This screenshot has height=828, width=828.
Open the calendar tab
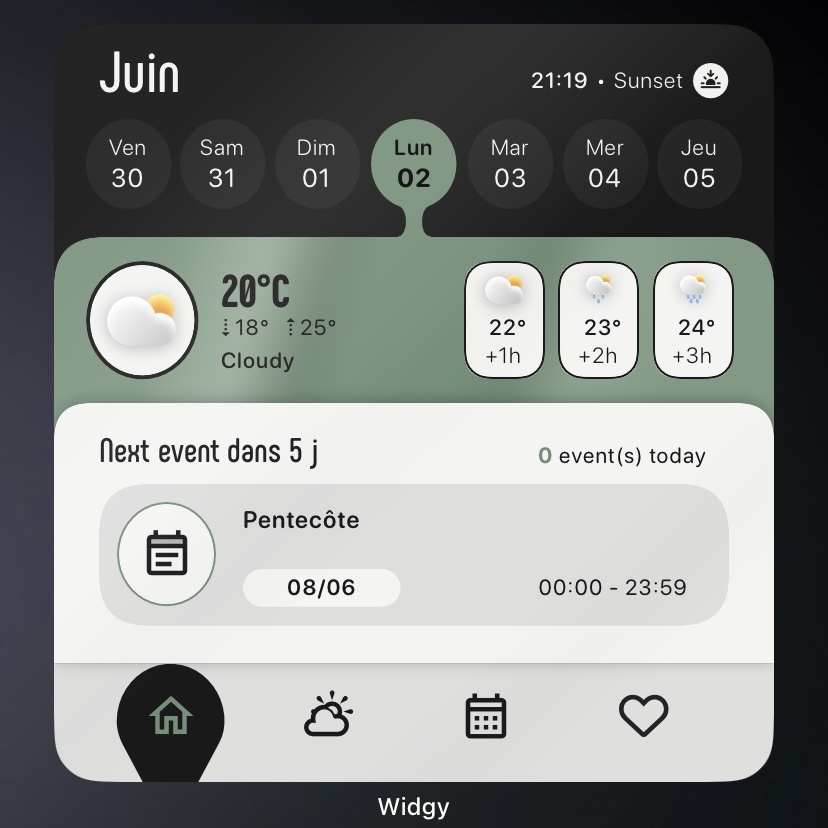click(x=486, y=716)
